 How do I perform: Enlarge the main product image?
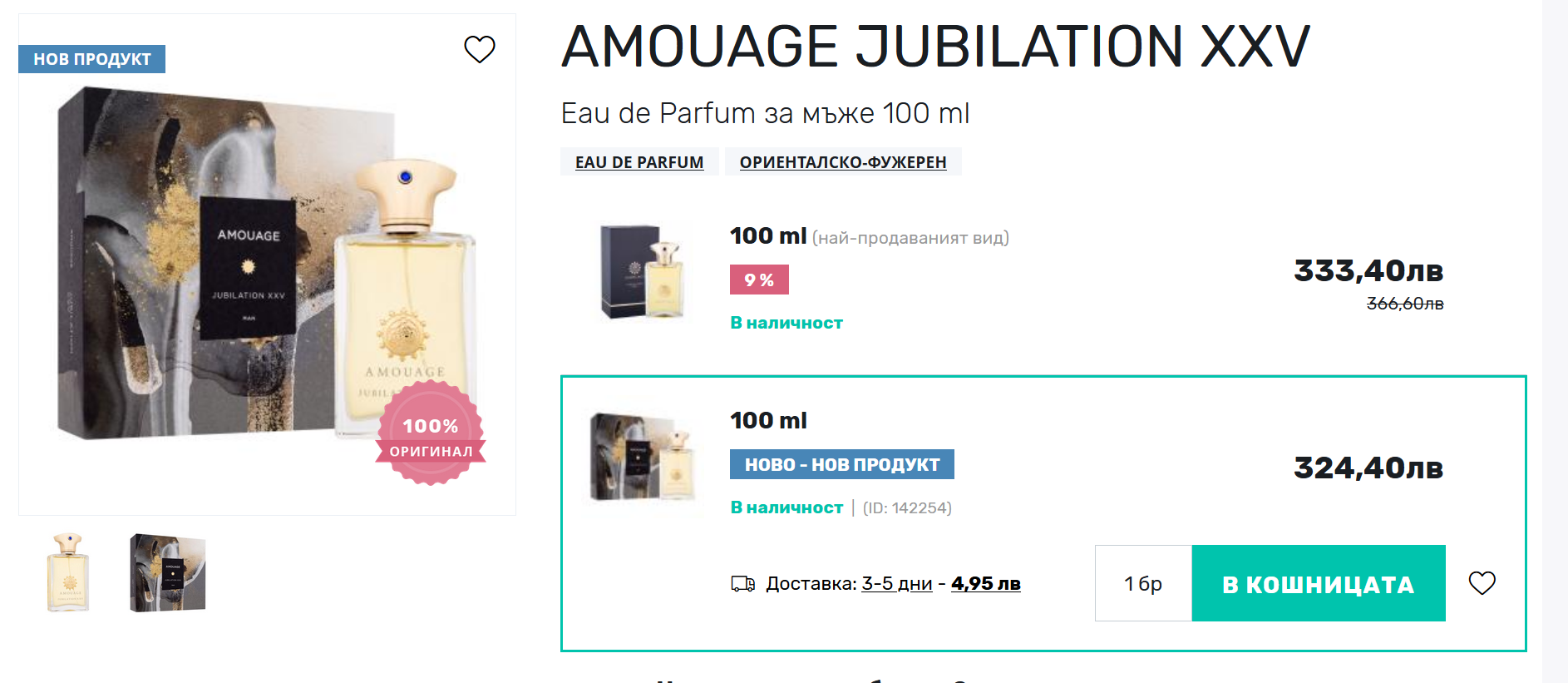tap(266, 275)
